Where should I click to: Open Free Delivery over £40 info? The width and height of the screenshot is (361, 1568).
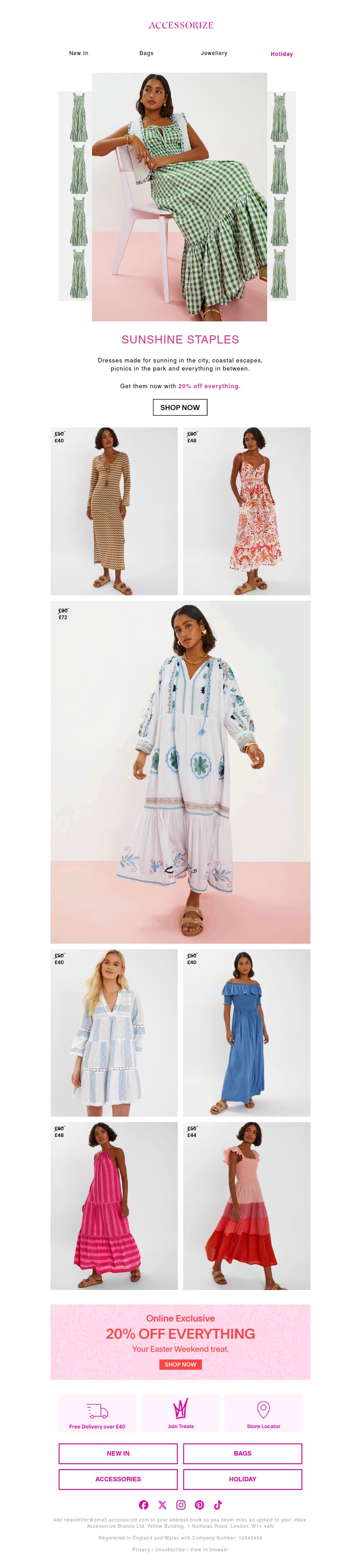pyautogui.click(x=97, y=1413)
